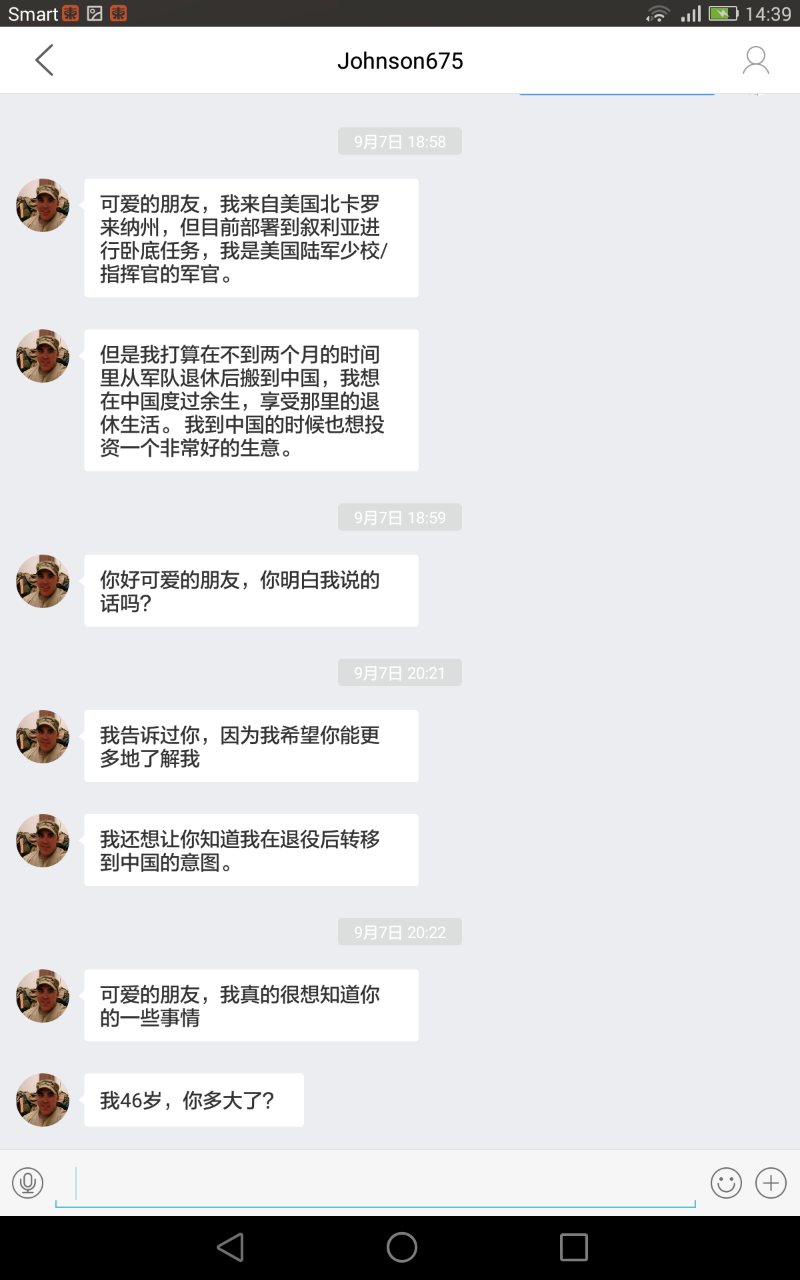Image resolution: width=800 pixels, height=1280 pixels.
Task: Open system recent apps
Action: (x=574, y=1247)
